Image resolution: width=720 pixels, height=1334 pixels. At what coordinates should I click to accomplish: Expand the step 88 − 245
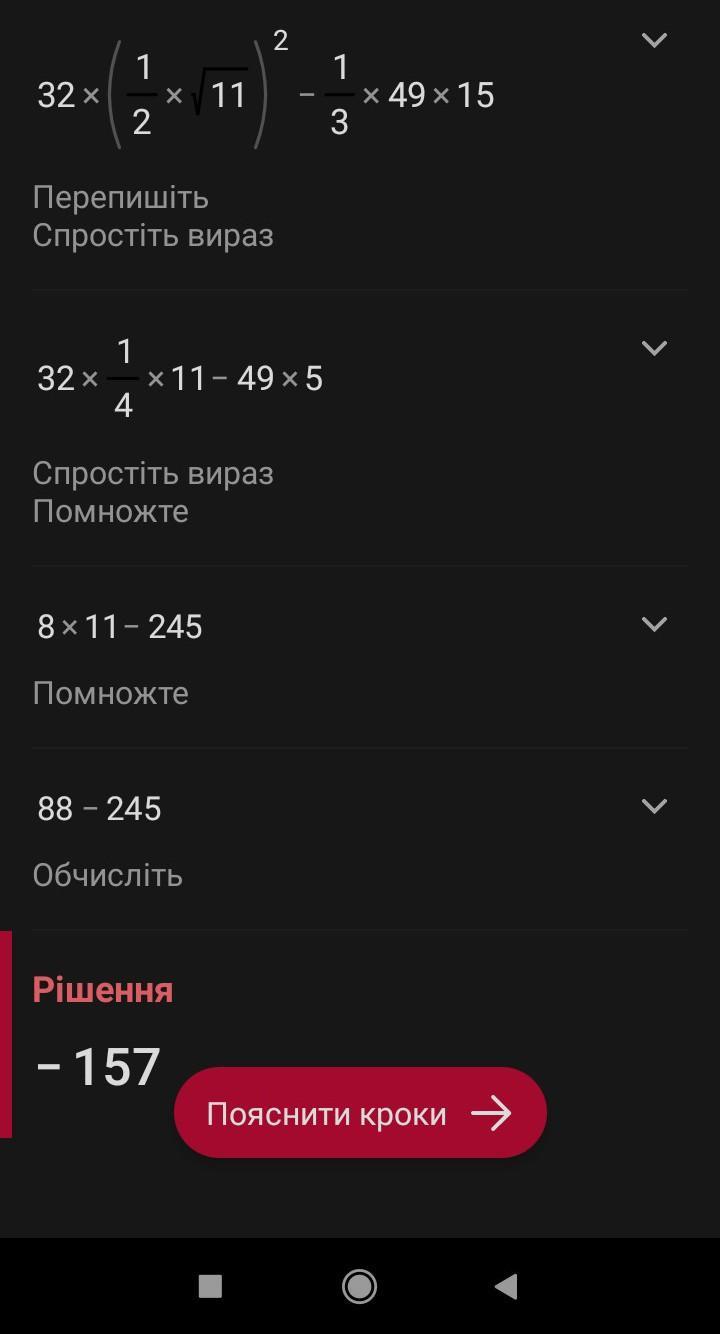[654, 806]
